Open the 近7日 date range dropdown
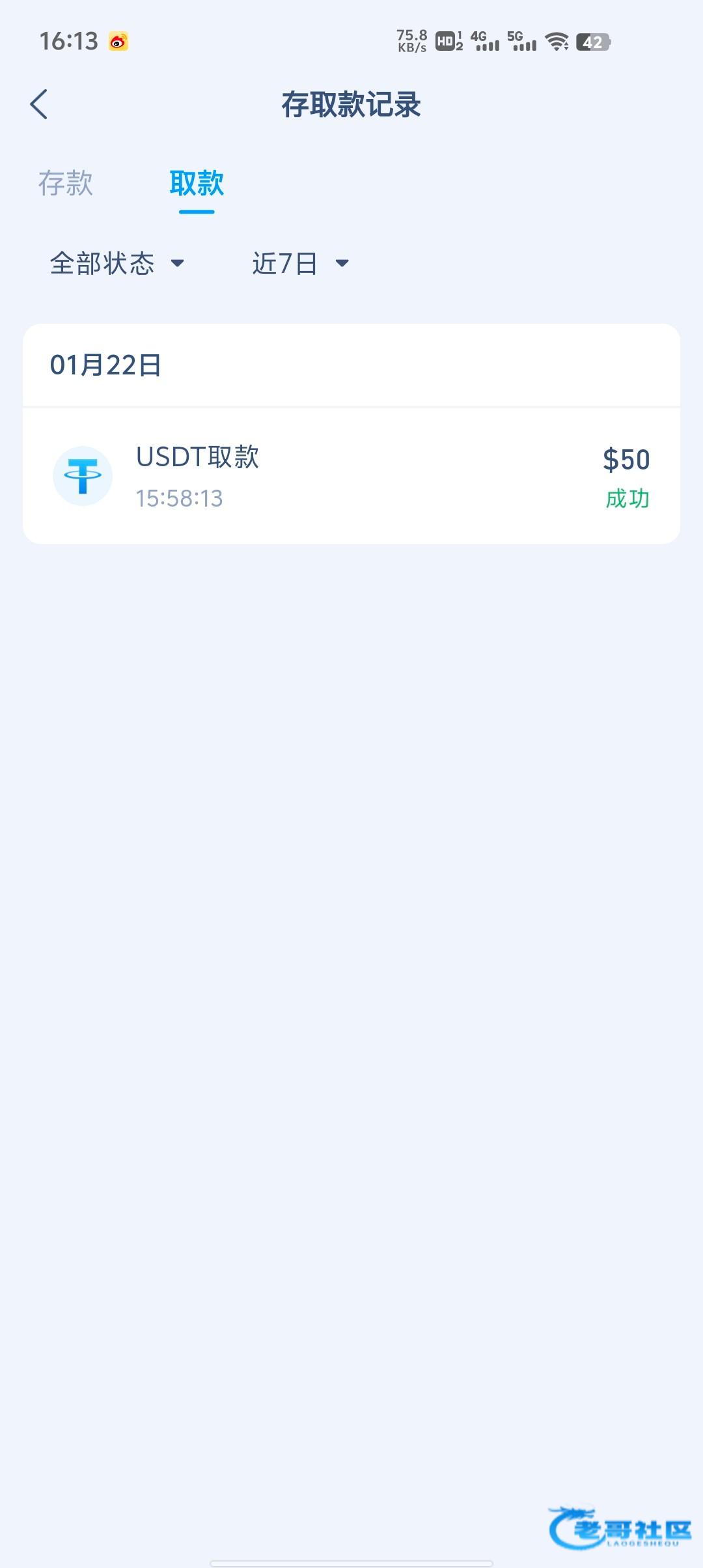The height and width of the screenshot is (1568, 703). (x=301, y=264)
